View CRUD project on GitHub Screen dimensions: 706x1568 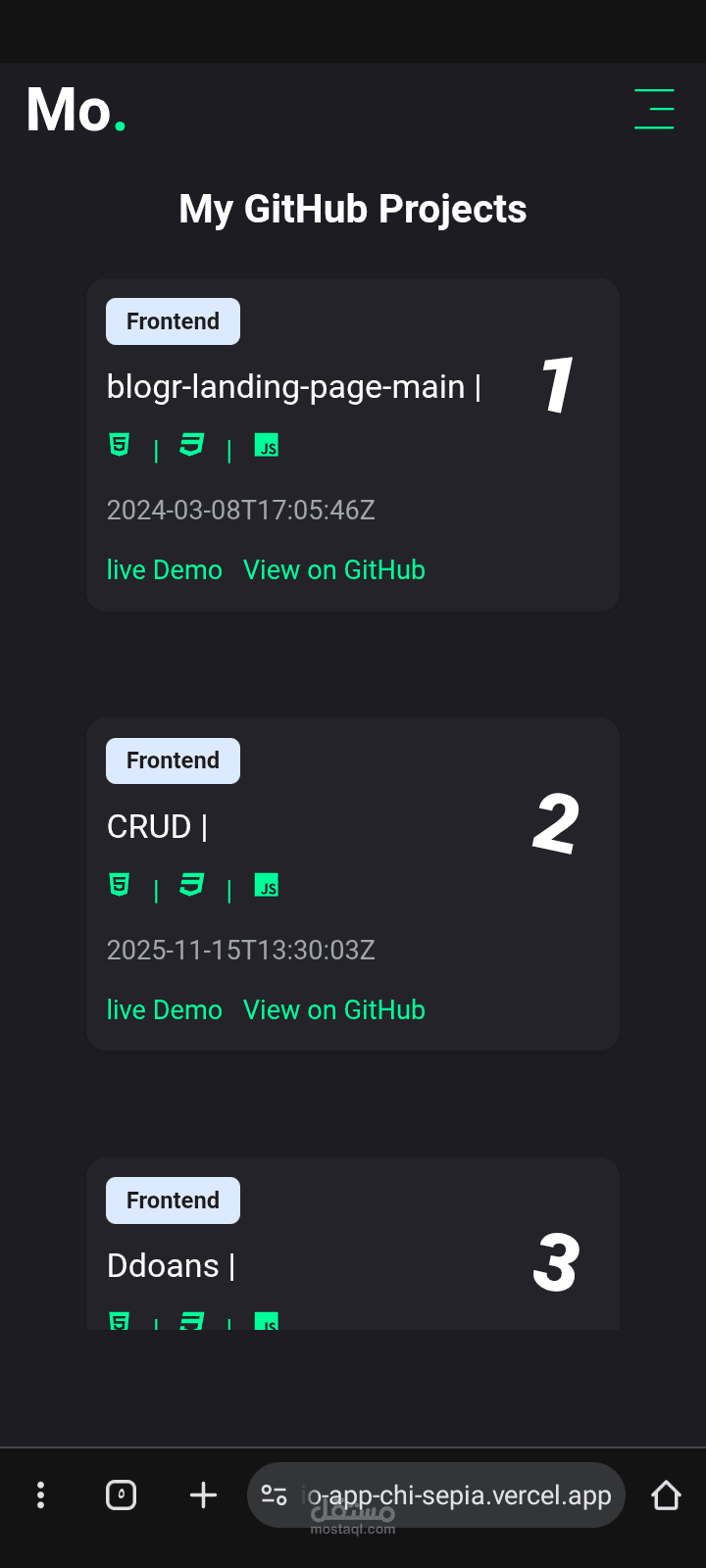(334, 1010)
